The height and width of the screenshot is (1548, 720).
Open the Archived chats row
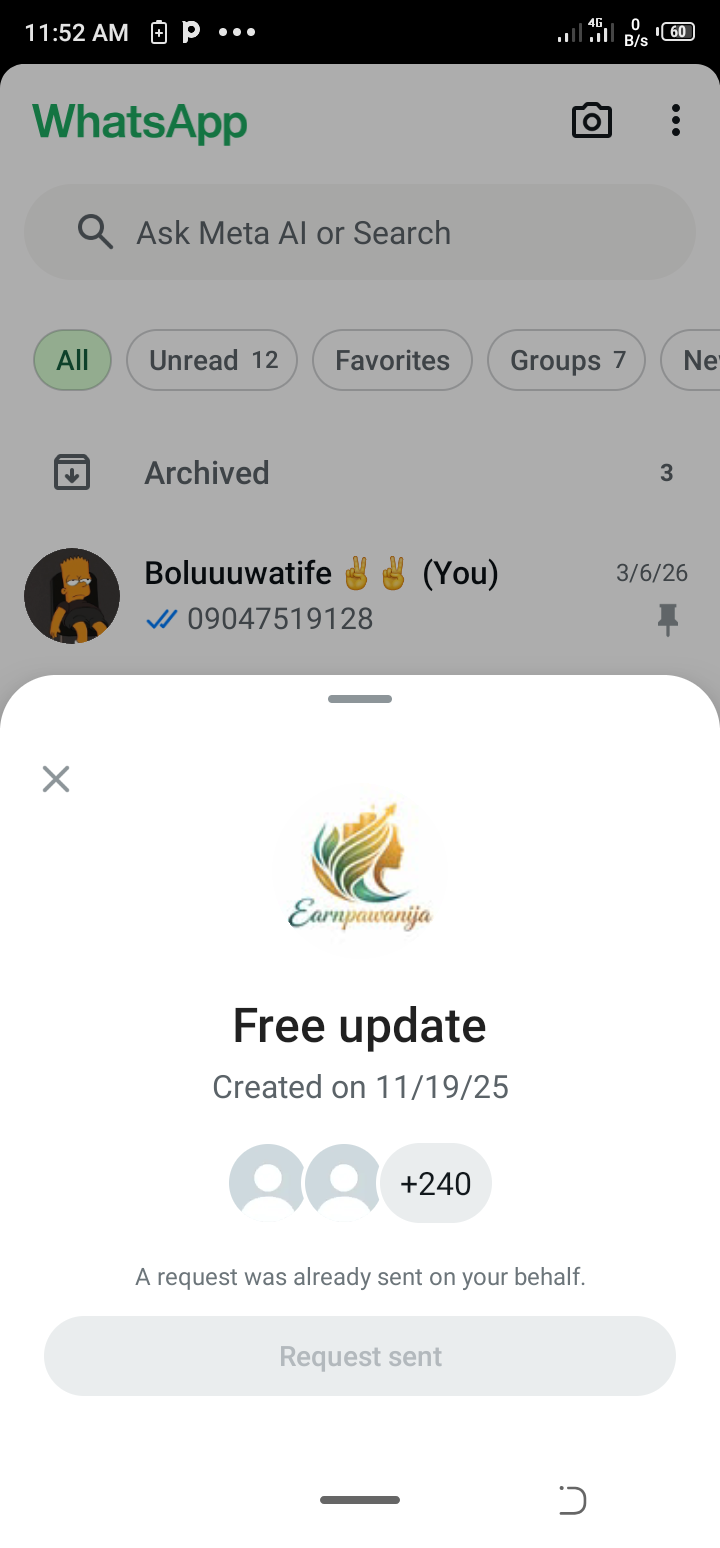pyautogui.click(x=360, y=473)
